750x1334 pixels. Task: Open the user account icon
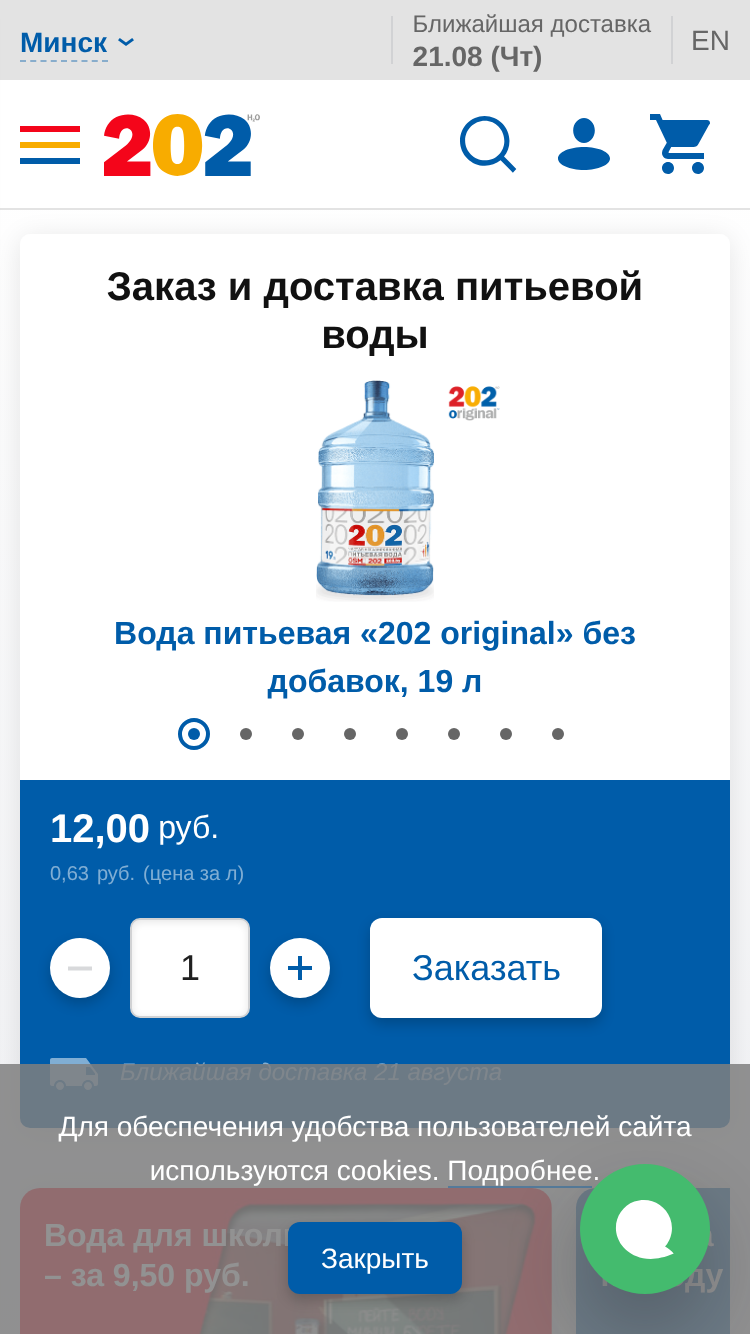584,145
